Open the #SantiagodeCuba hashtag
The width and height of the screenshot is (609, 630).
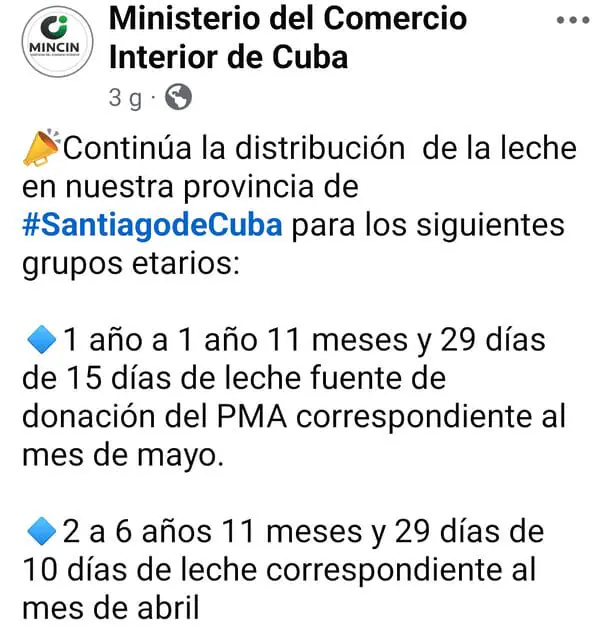tap(153, 224)
